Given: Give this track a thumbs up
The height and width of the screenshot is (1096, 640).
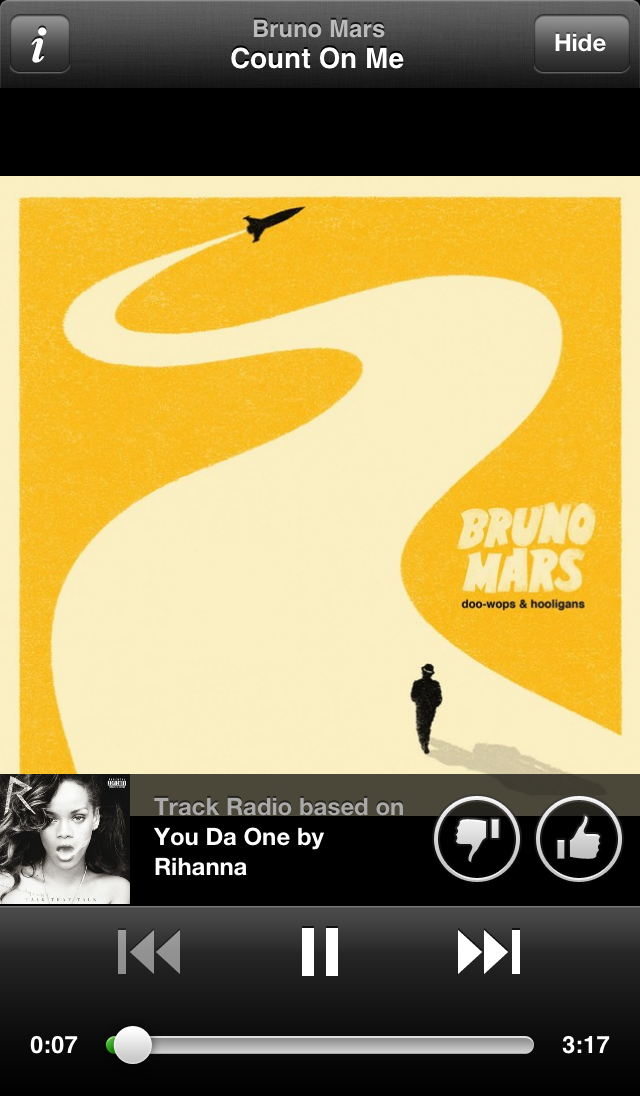Looking at the screenshot, I should (579, 839).
